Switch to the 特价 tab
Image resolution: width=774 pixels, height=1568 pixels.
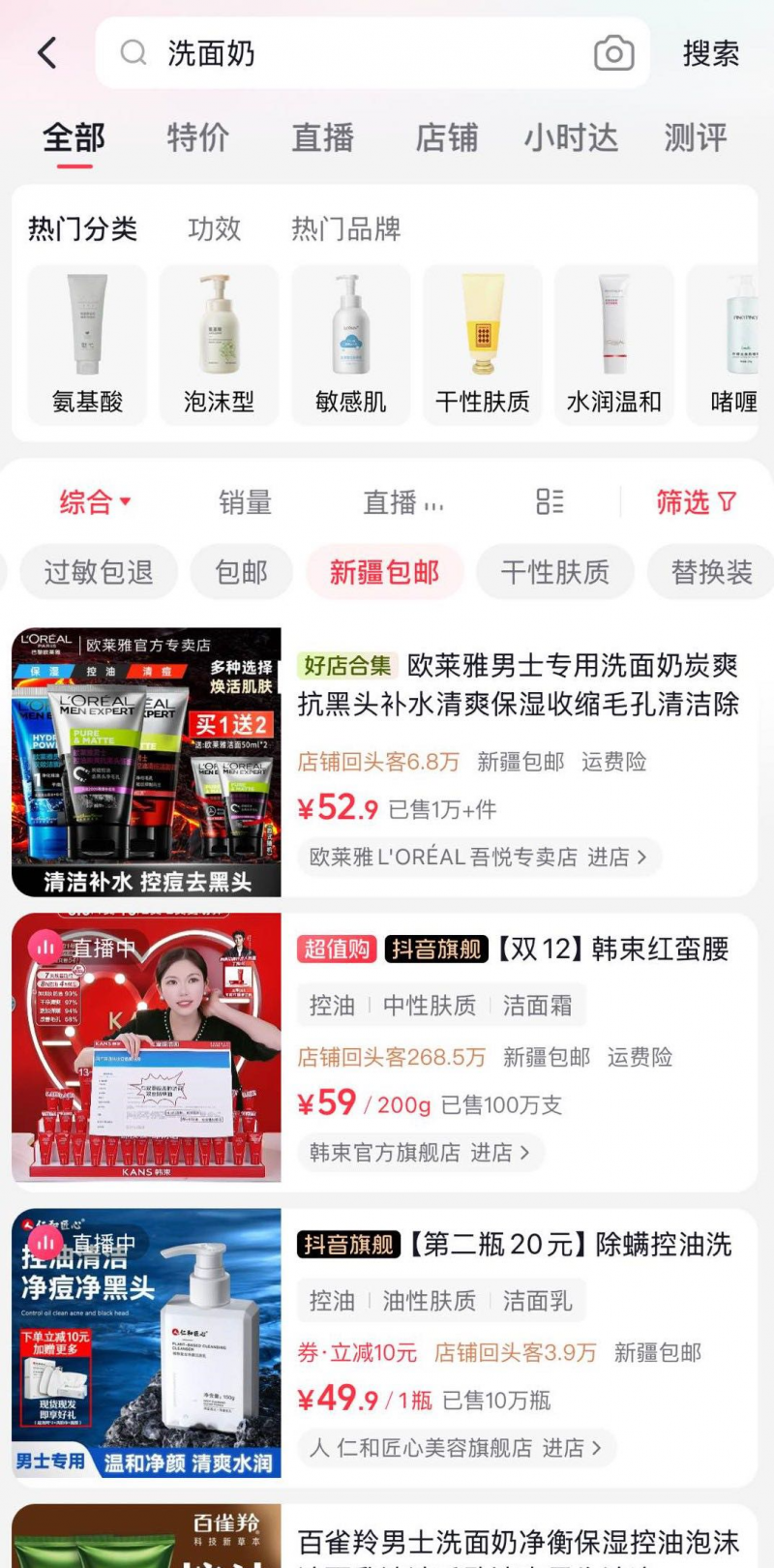pyautogui.click(x=198, y=137)
